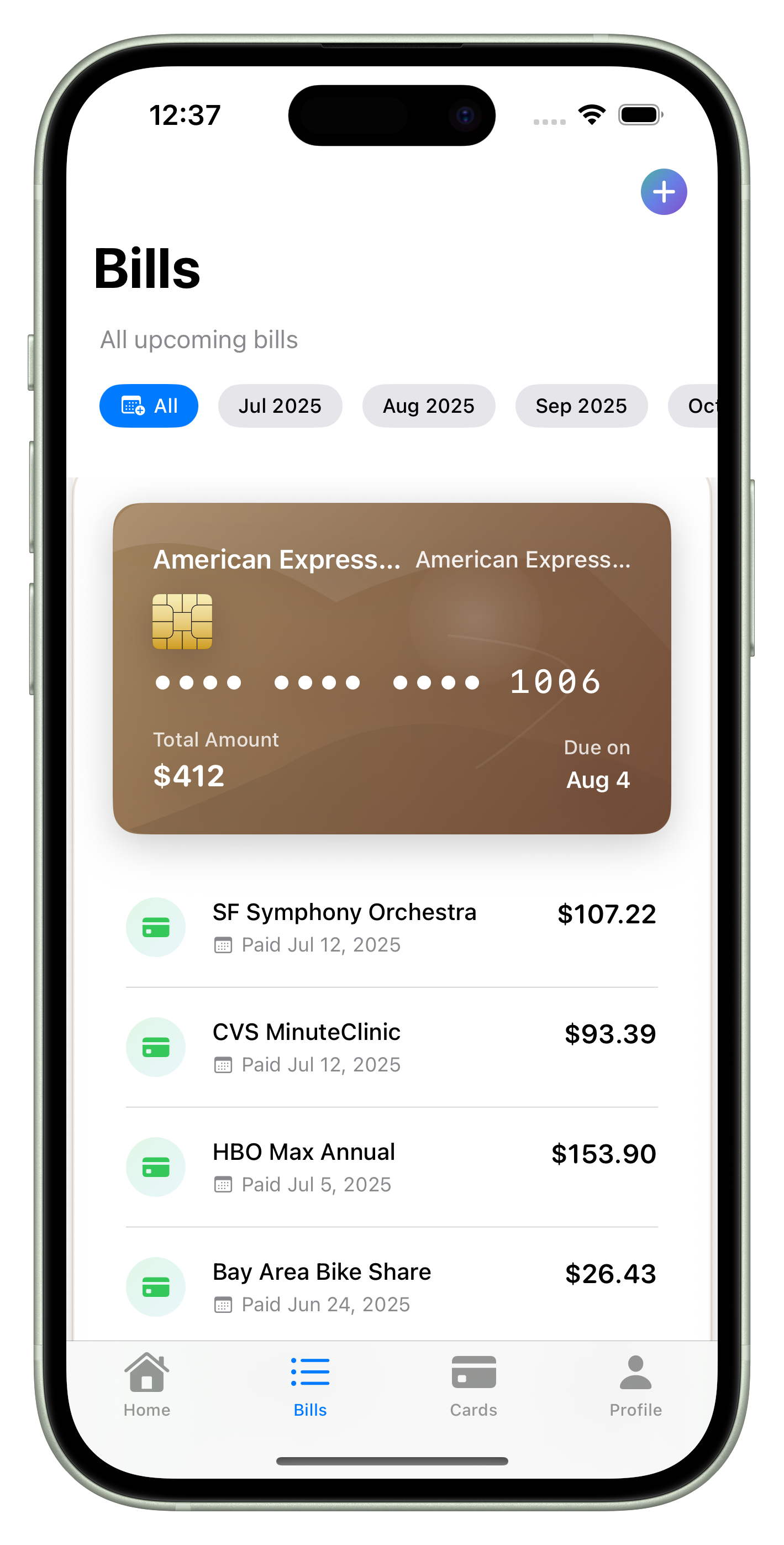Tap the calendar icon next to CVS MinuteClinic date
Viewport: 784px width, 1545px height.
click(223, 1064)
